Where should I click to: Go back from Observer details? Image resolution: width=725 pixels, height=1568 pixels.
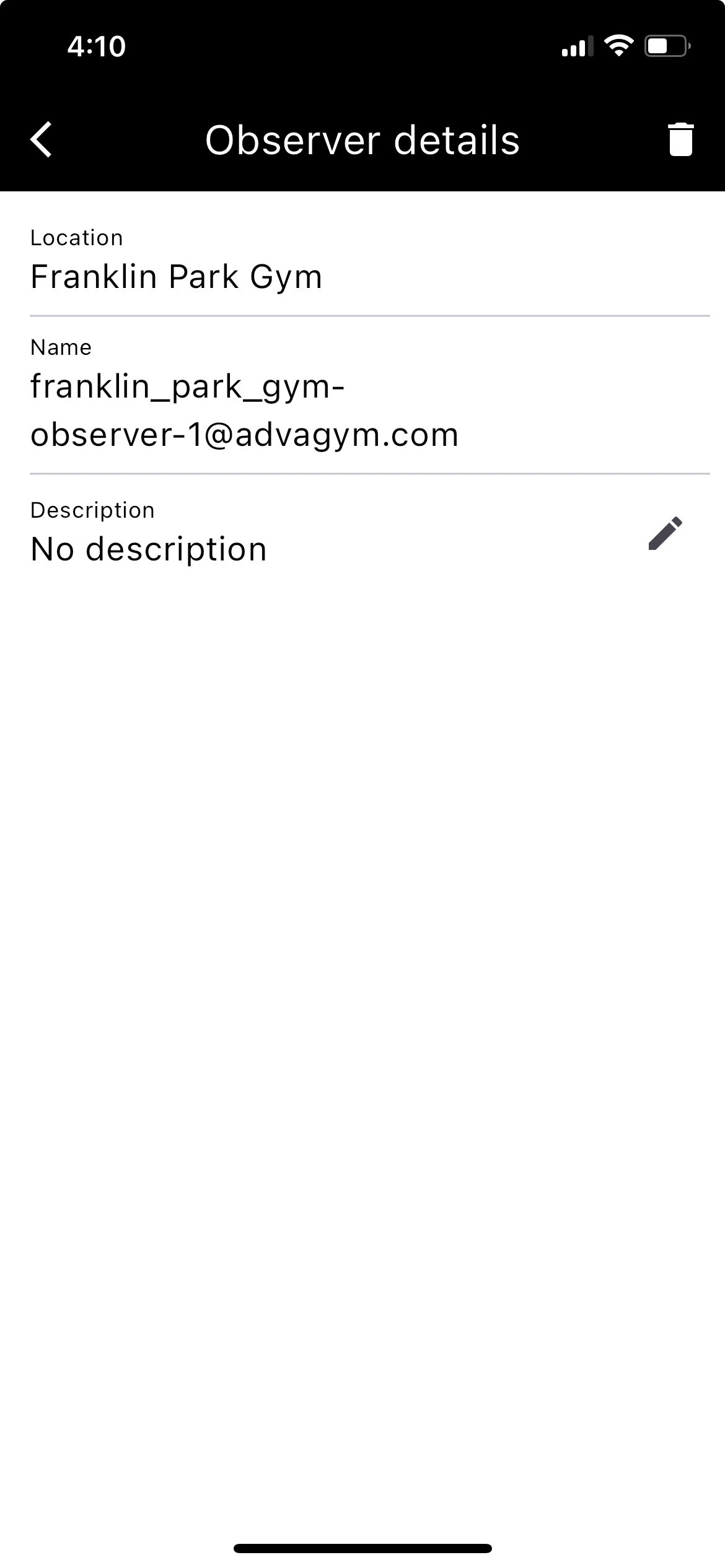(x=42, y=139)
